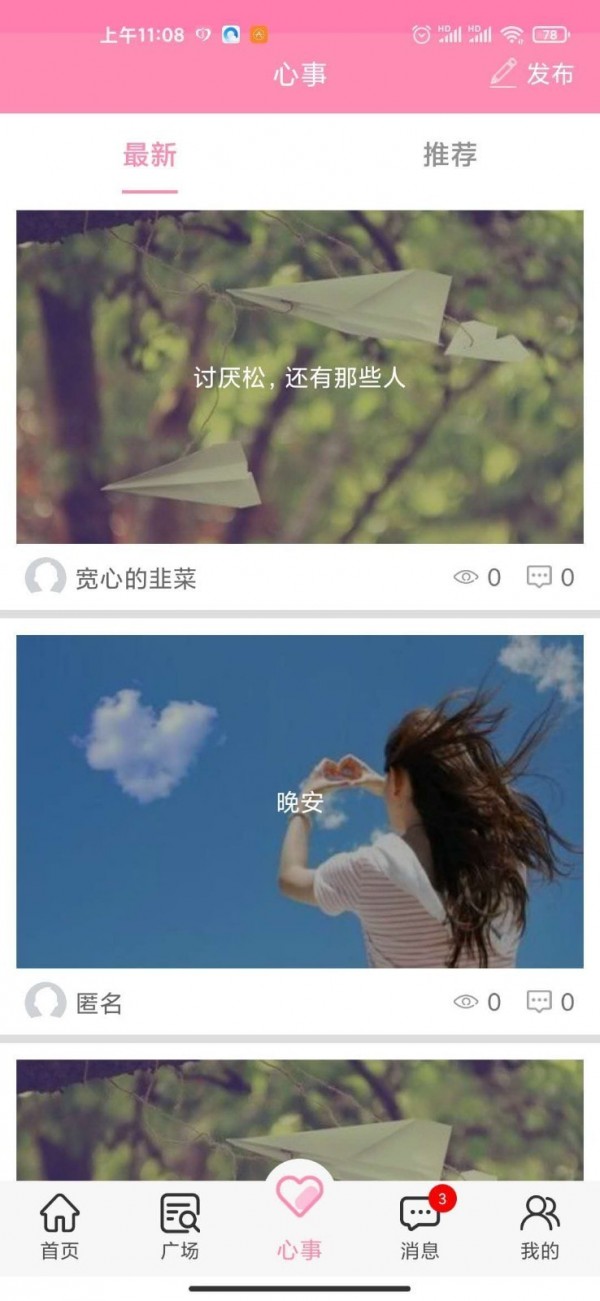Switch to the 推荐 tab
This screenshot has height=1301, width=600.
point(450,156)
